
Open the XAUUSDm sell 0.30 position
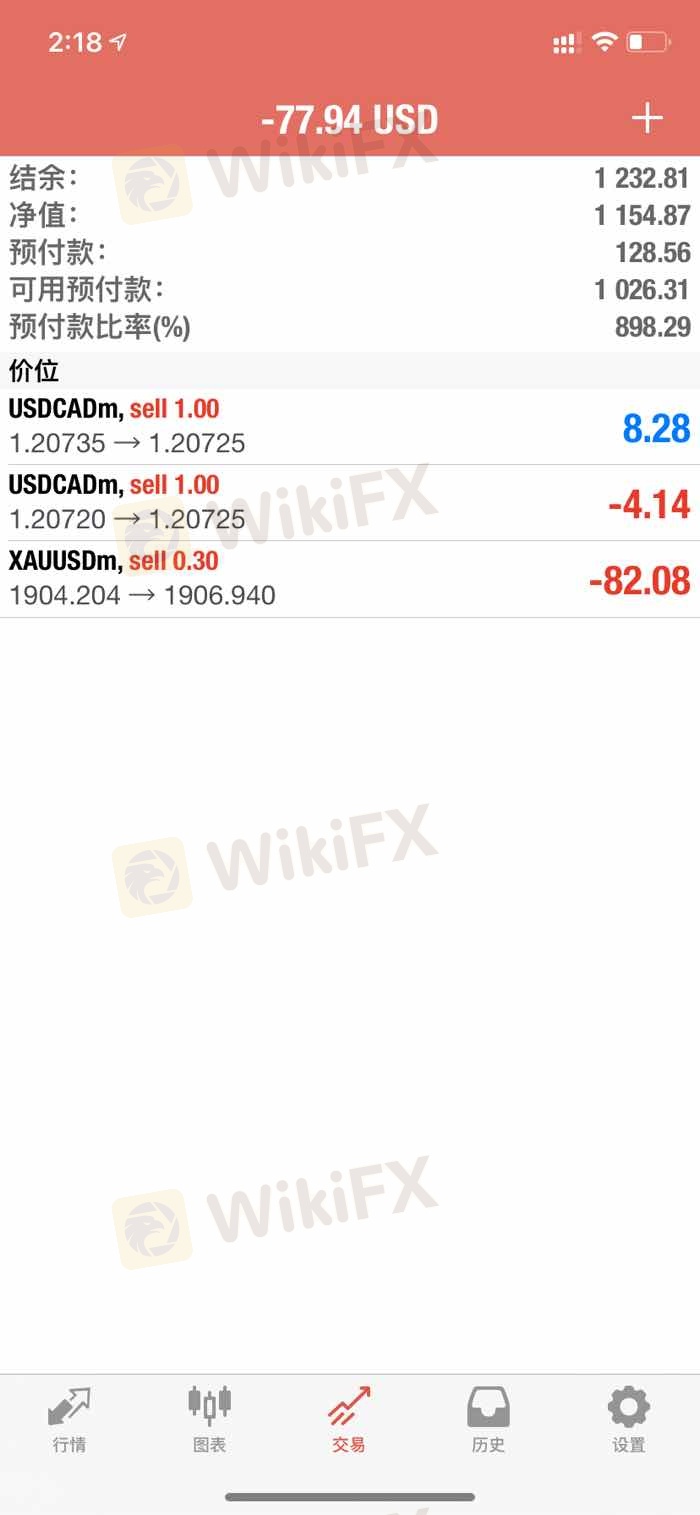(x=350, y=579)
